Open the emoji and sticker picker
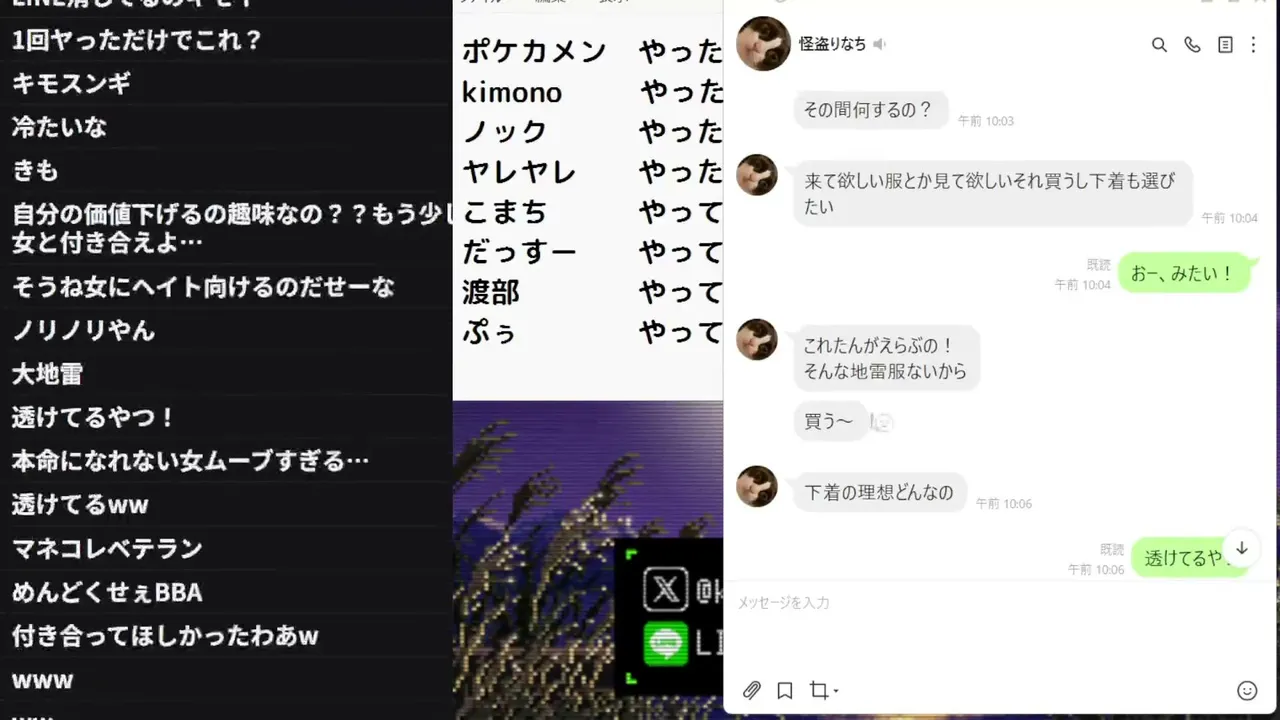The height and width of the screenshot is (720, 1280). [x=1247, y=690]
